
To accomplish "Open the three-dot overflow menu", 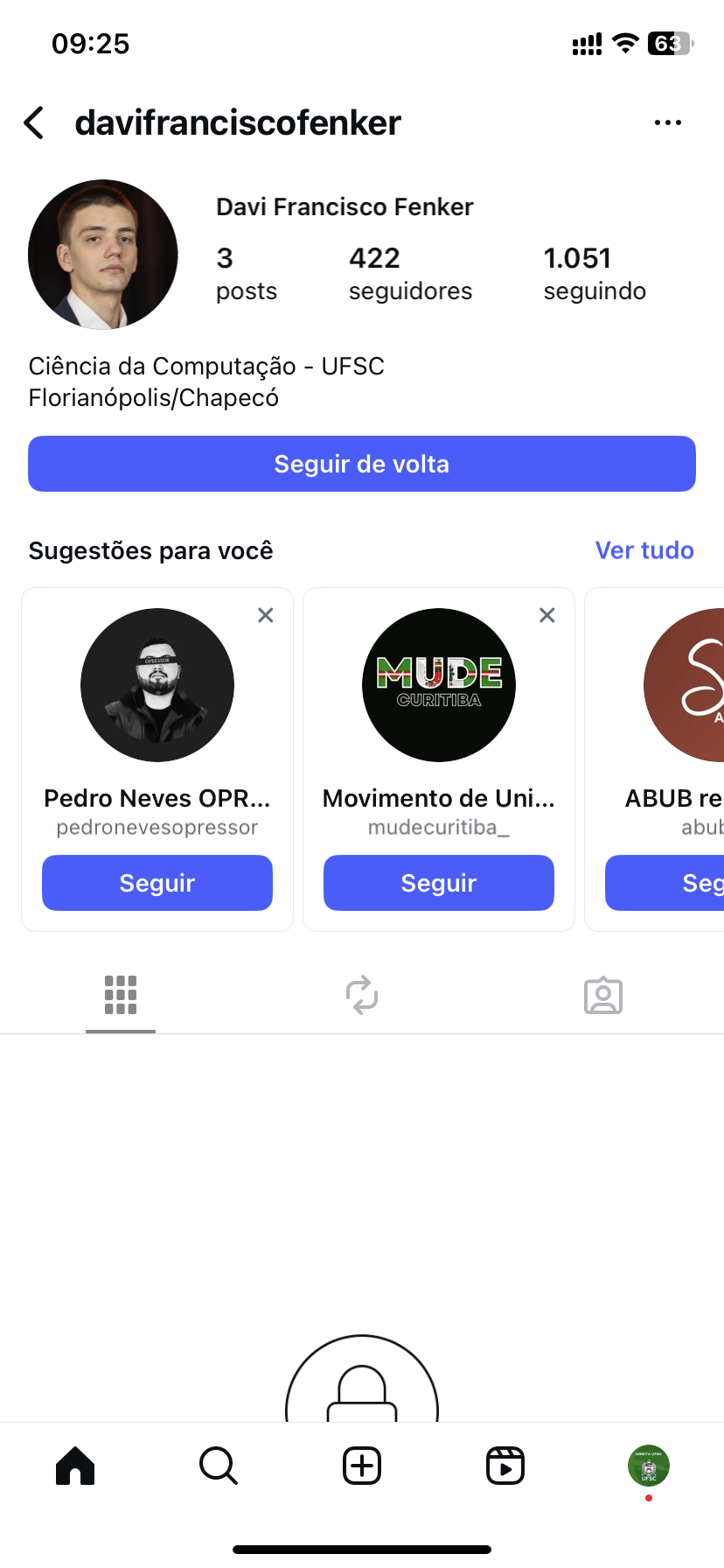I will [667, 123].
